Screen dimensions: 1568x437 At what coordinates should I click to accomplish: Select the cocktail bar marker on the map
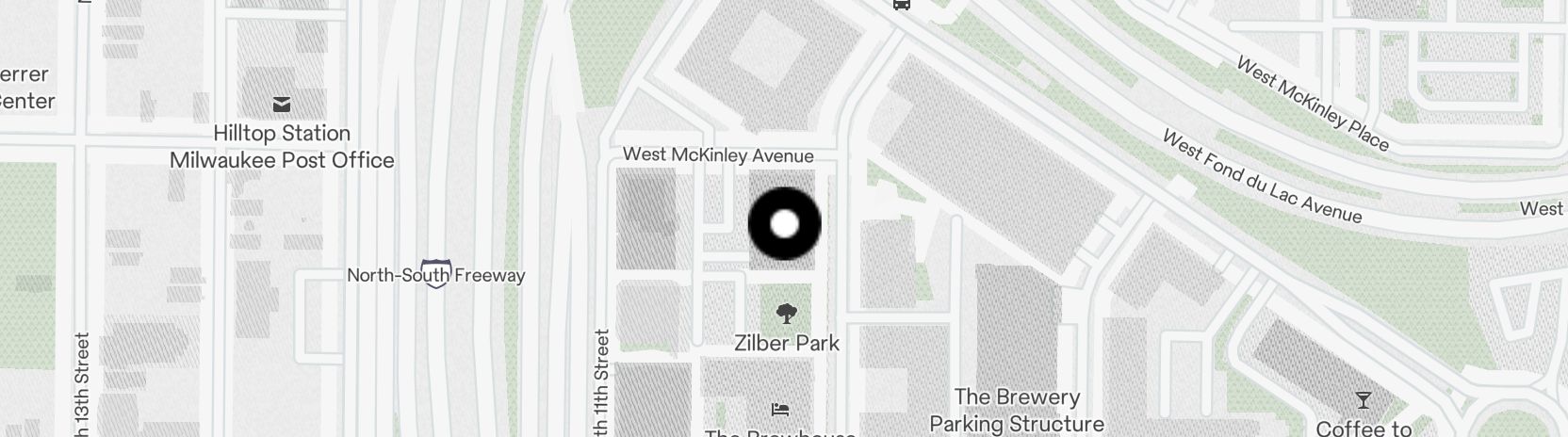click(x=1363, y=400)
